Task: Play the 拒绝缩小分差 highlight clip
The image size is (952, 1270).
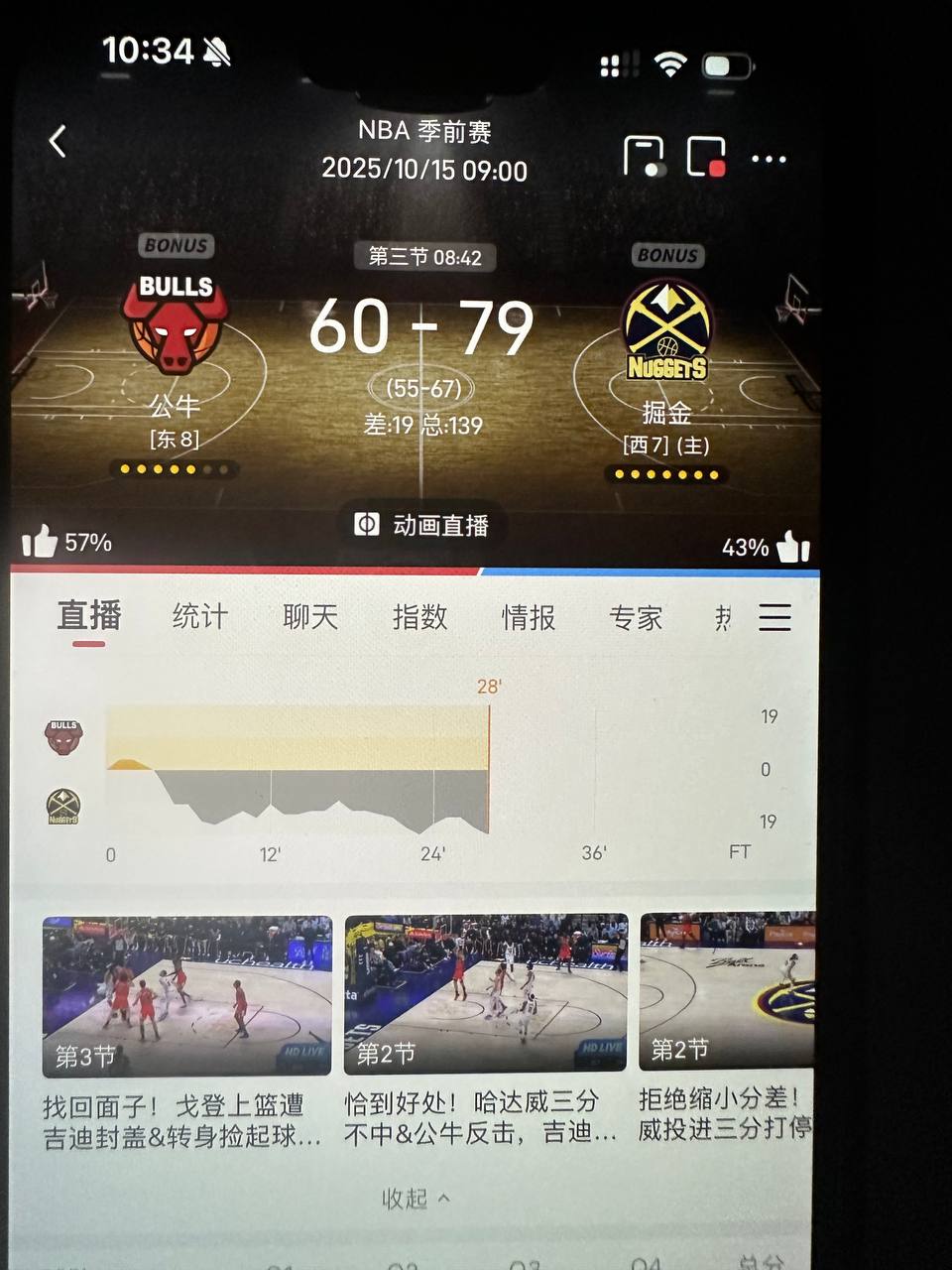Action: click(727, 992)
